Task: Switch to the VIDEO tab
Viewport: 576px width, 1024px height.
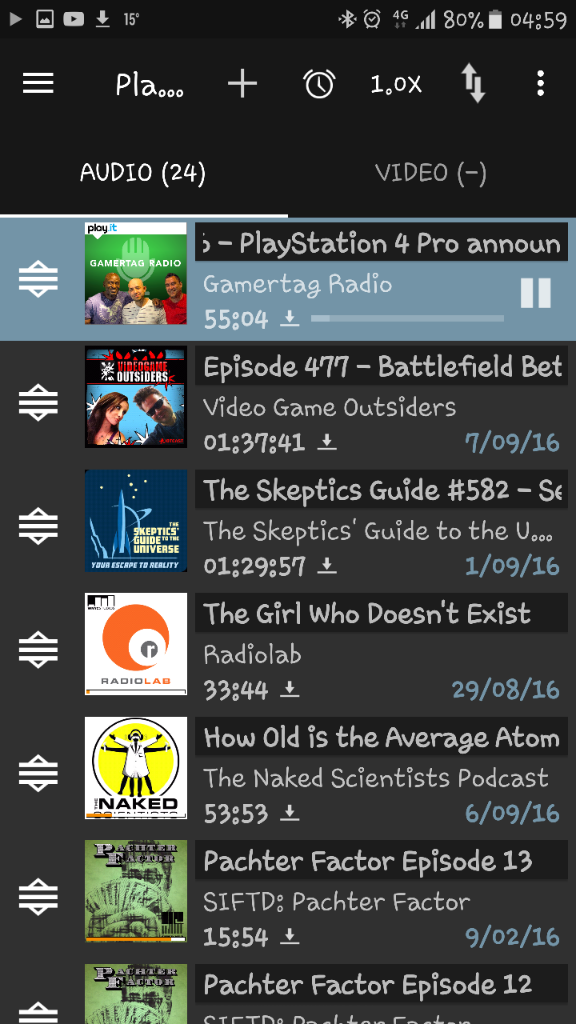Action: click(431, 173)
